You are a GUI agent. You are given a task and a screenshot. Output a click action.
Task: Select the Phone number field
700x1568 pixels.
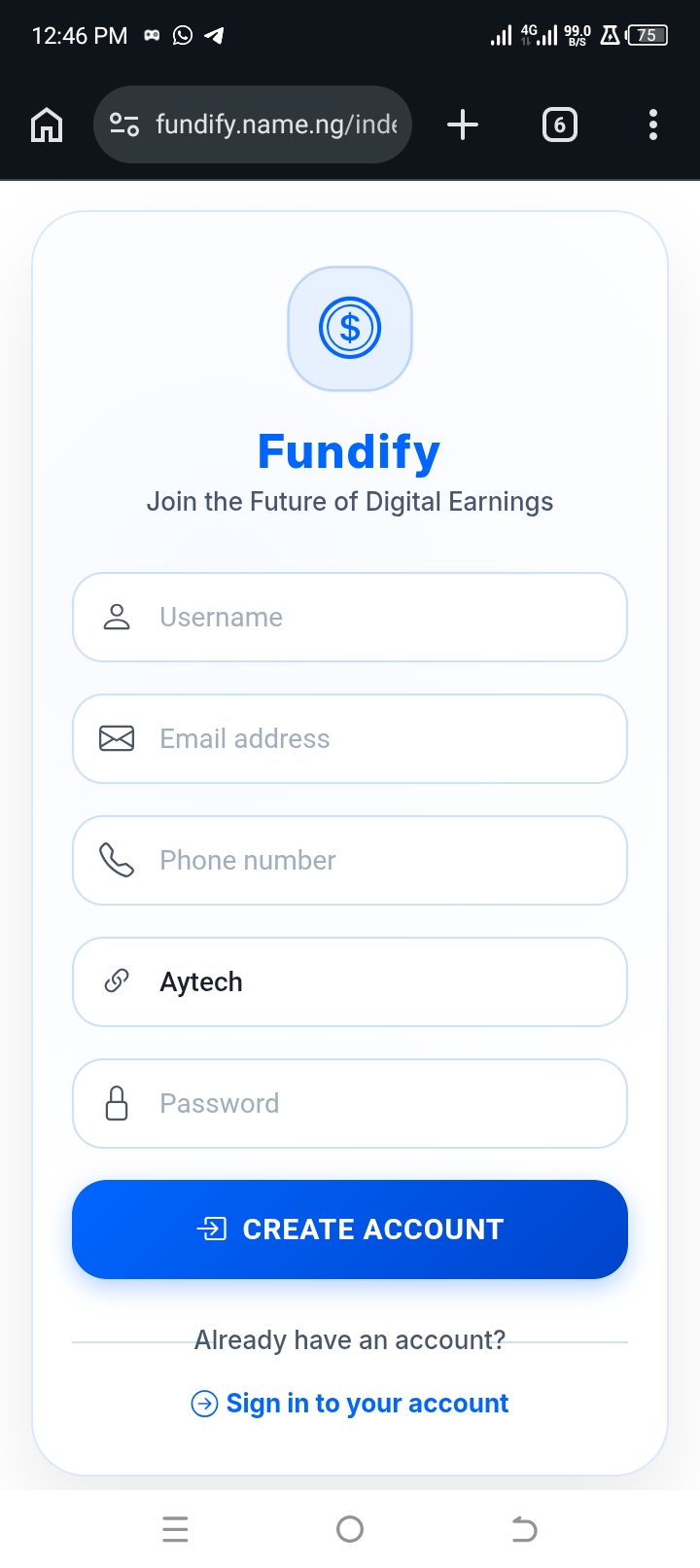[350, 861]
